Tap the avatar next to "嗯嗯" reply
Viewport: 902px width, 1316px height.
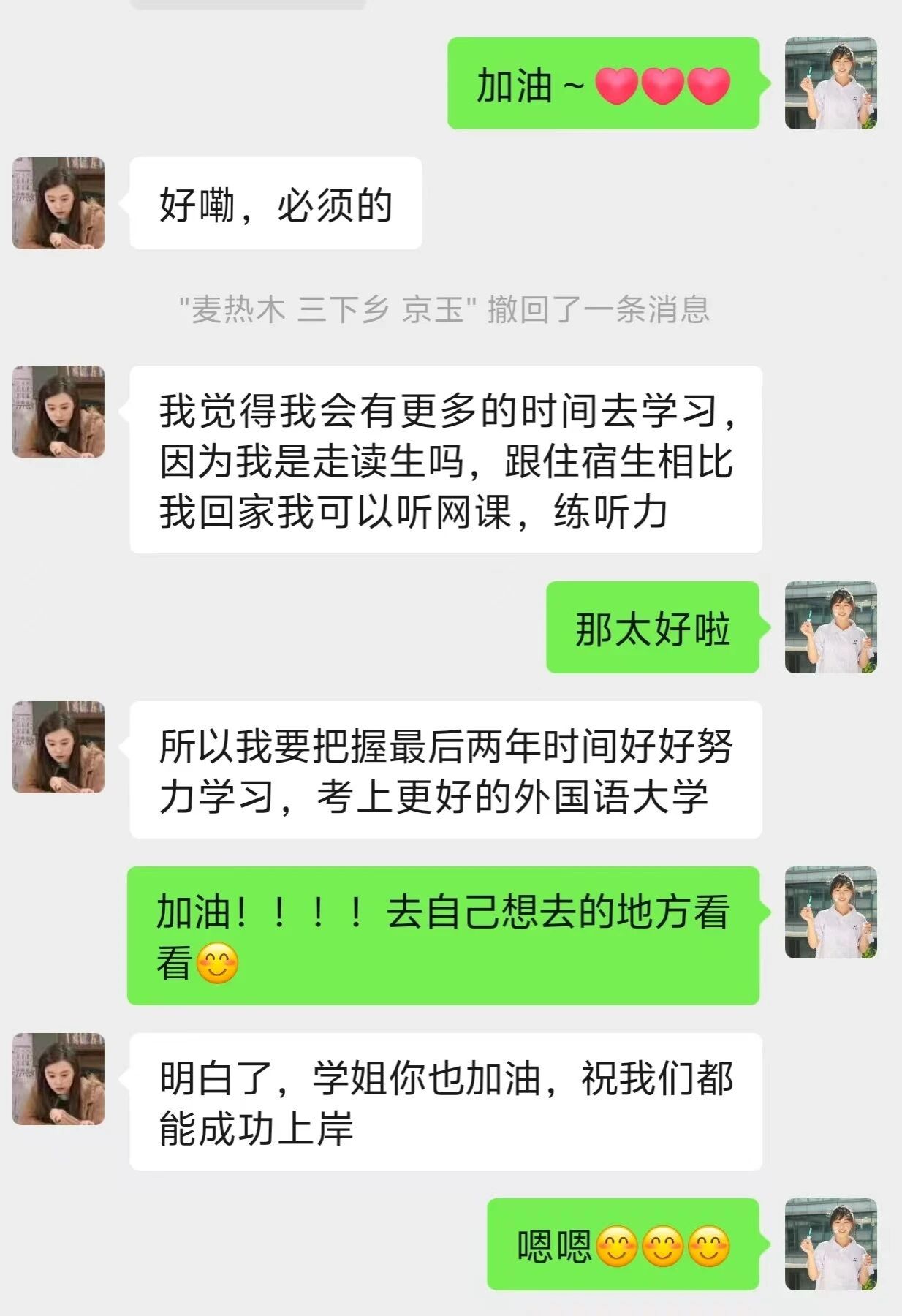click(x=830, y=1244)
